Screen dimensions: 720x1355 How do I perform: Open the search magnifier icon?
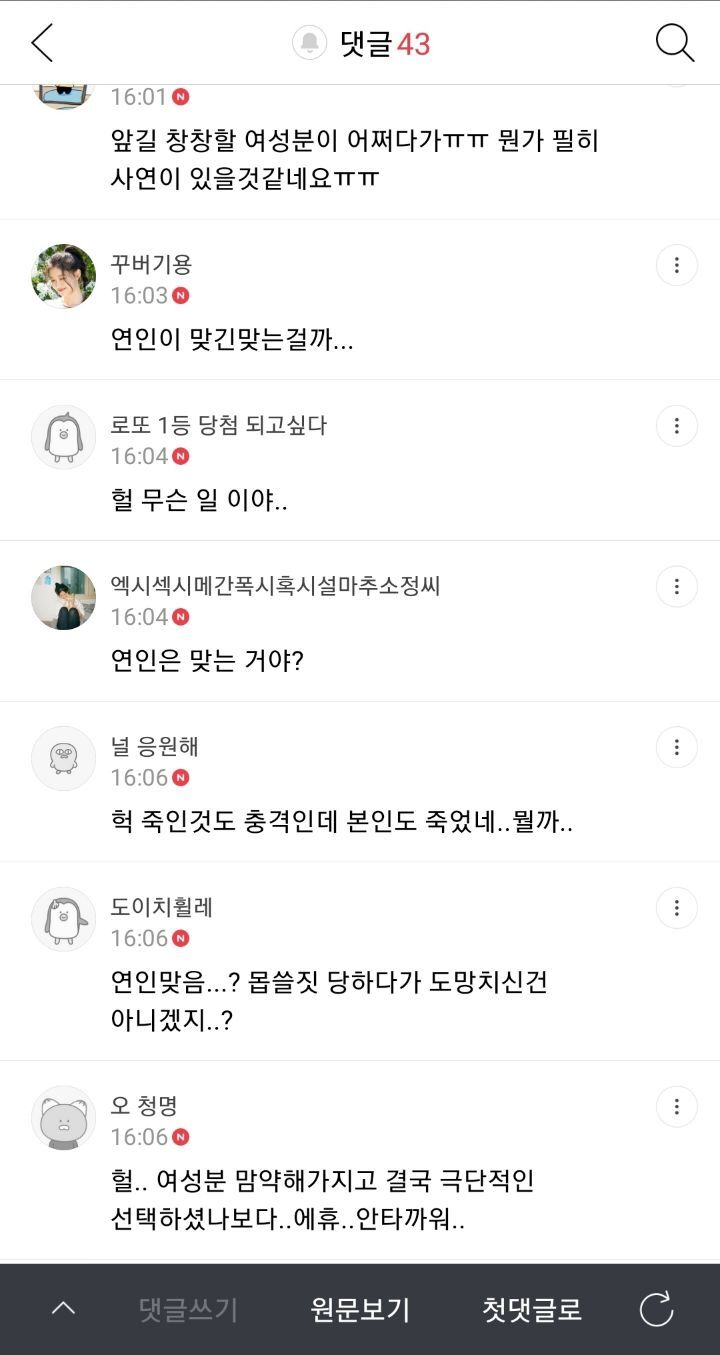pos(675,43)
